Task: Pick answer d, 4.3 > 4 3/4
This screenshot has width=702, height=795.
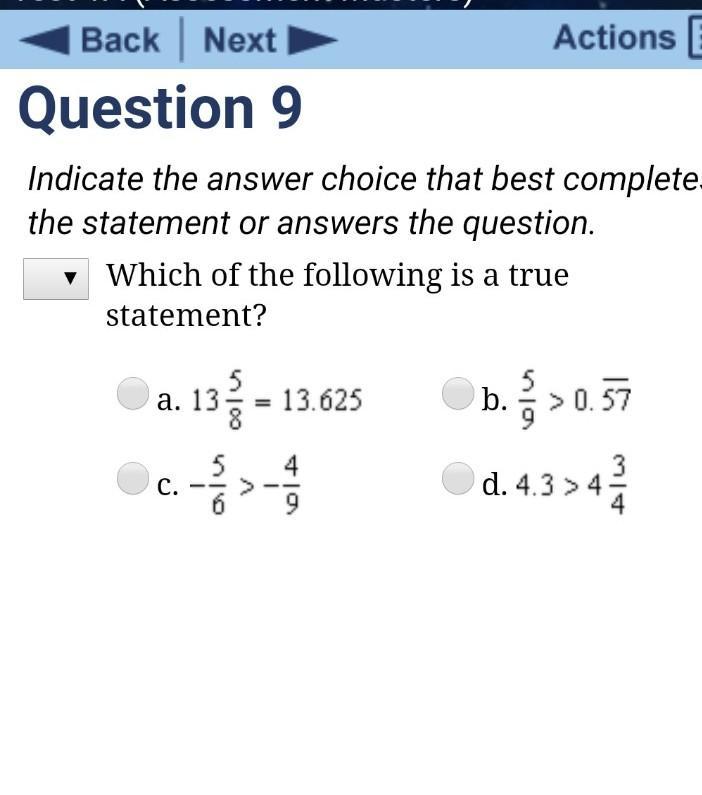Action: tap(457, 479)
